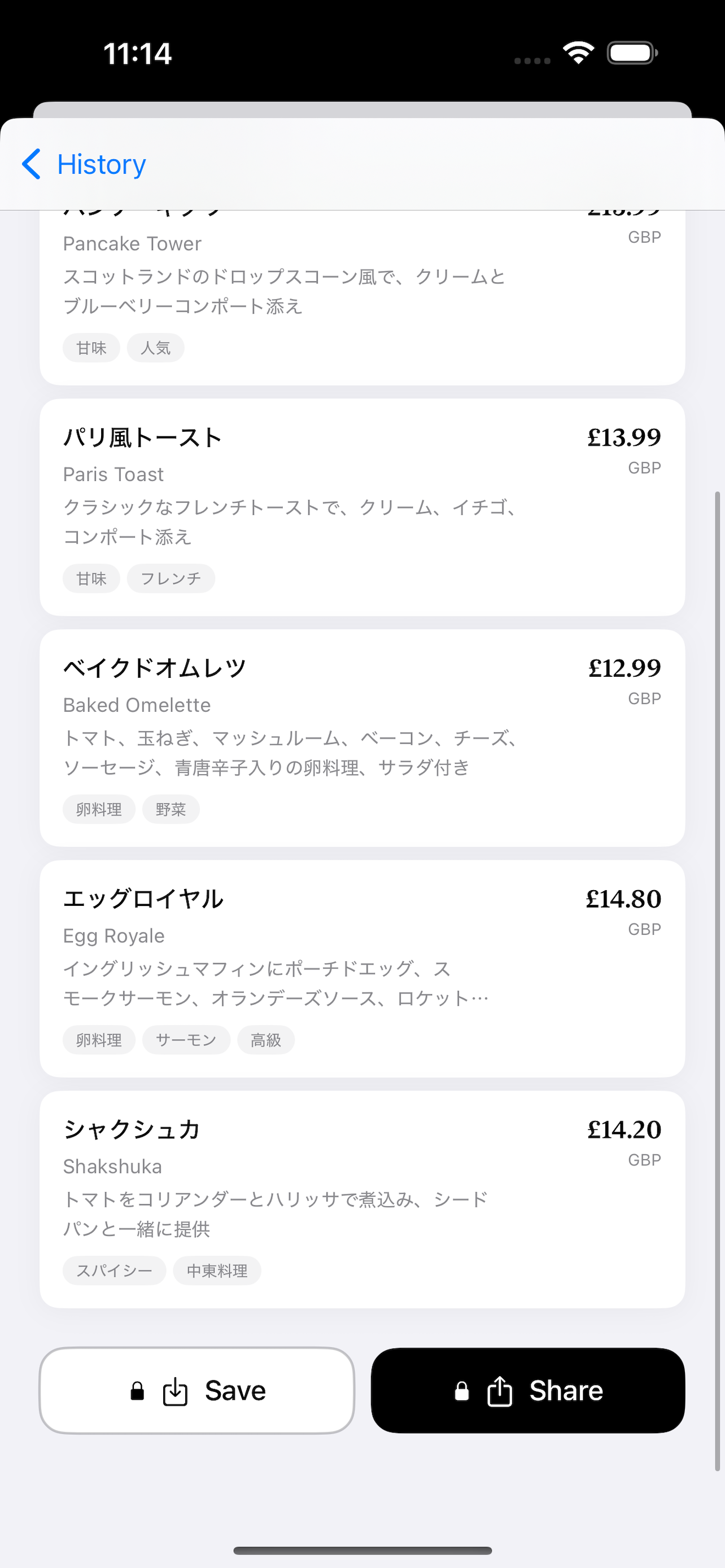
Task: Tap the Save button
Action: tap(196, 1390)
